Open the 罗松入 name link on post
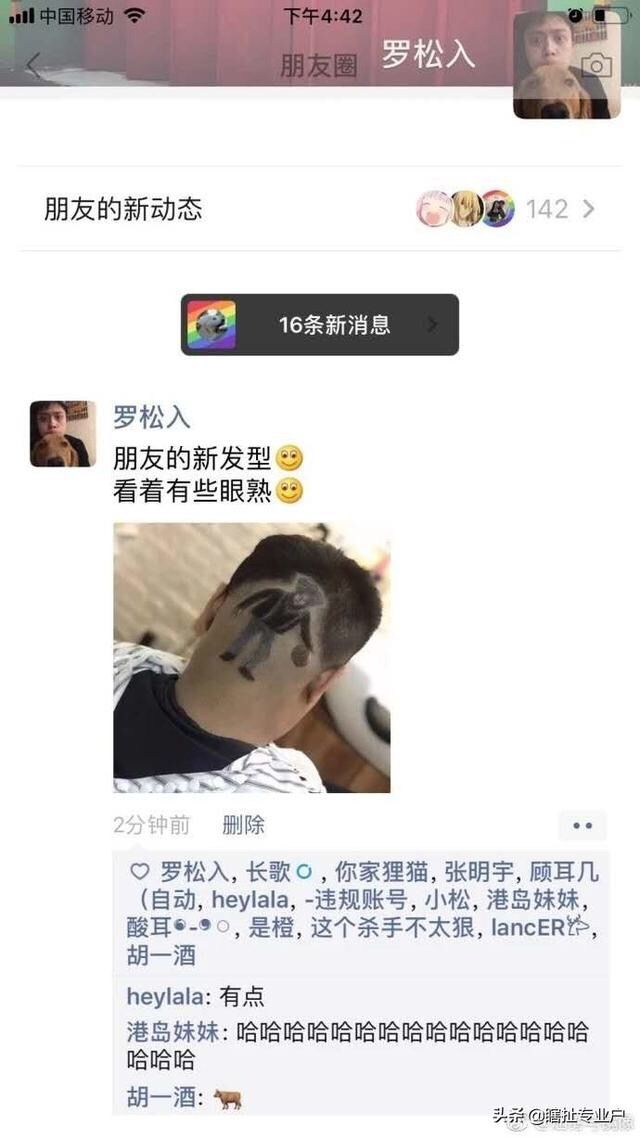The height and width of the screenshot is (1138, 640). click(x=151, y=417)
